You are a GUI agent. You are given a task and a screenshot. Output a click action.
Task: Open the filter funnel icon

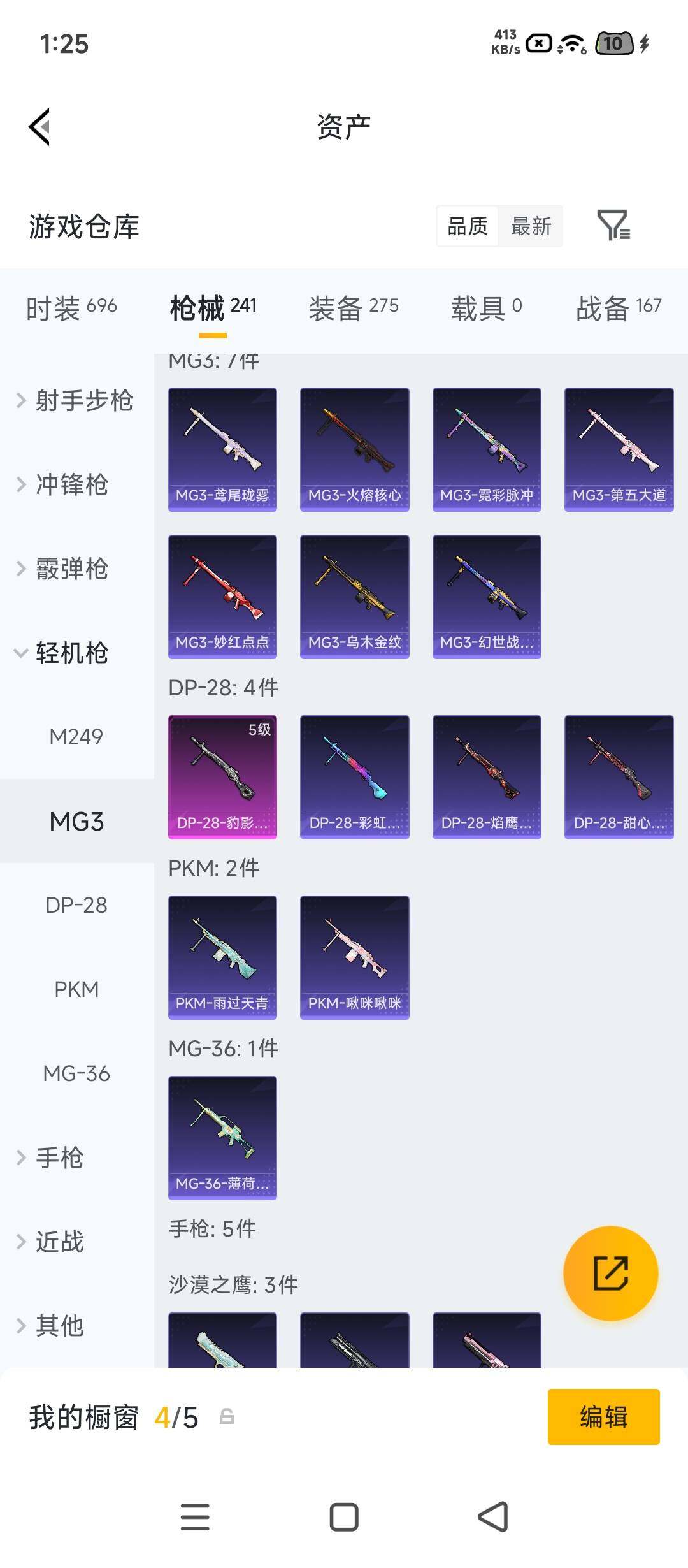613,226
